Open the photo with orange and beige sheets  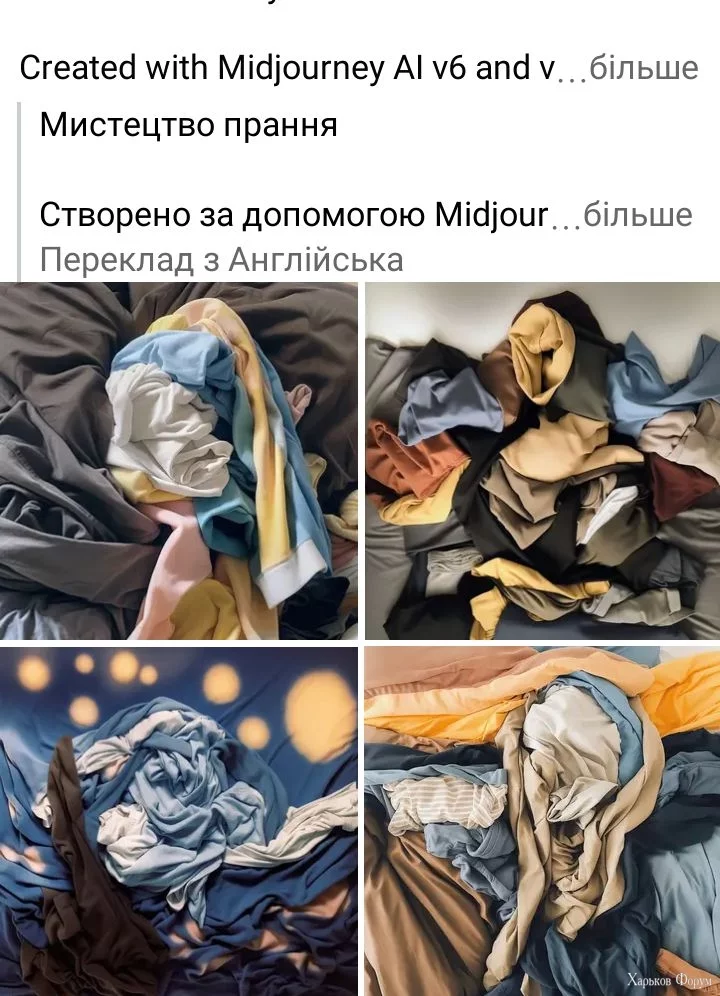(542, 820)
